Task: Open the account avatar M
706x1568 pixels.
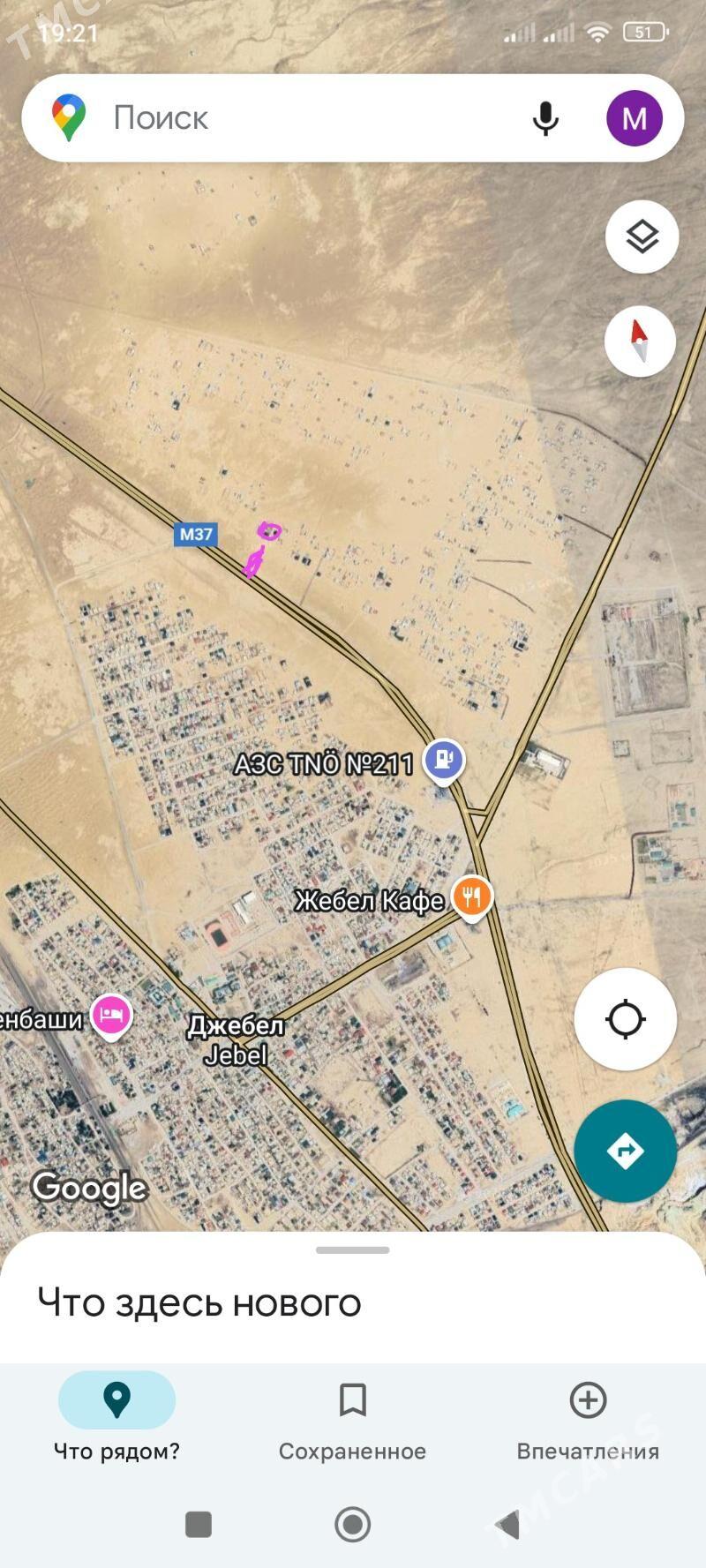Action: tap(634, 118)
